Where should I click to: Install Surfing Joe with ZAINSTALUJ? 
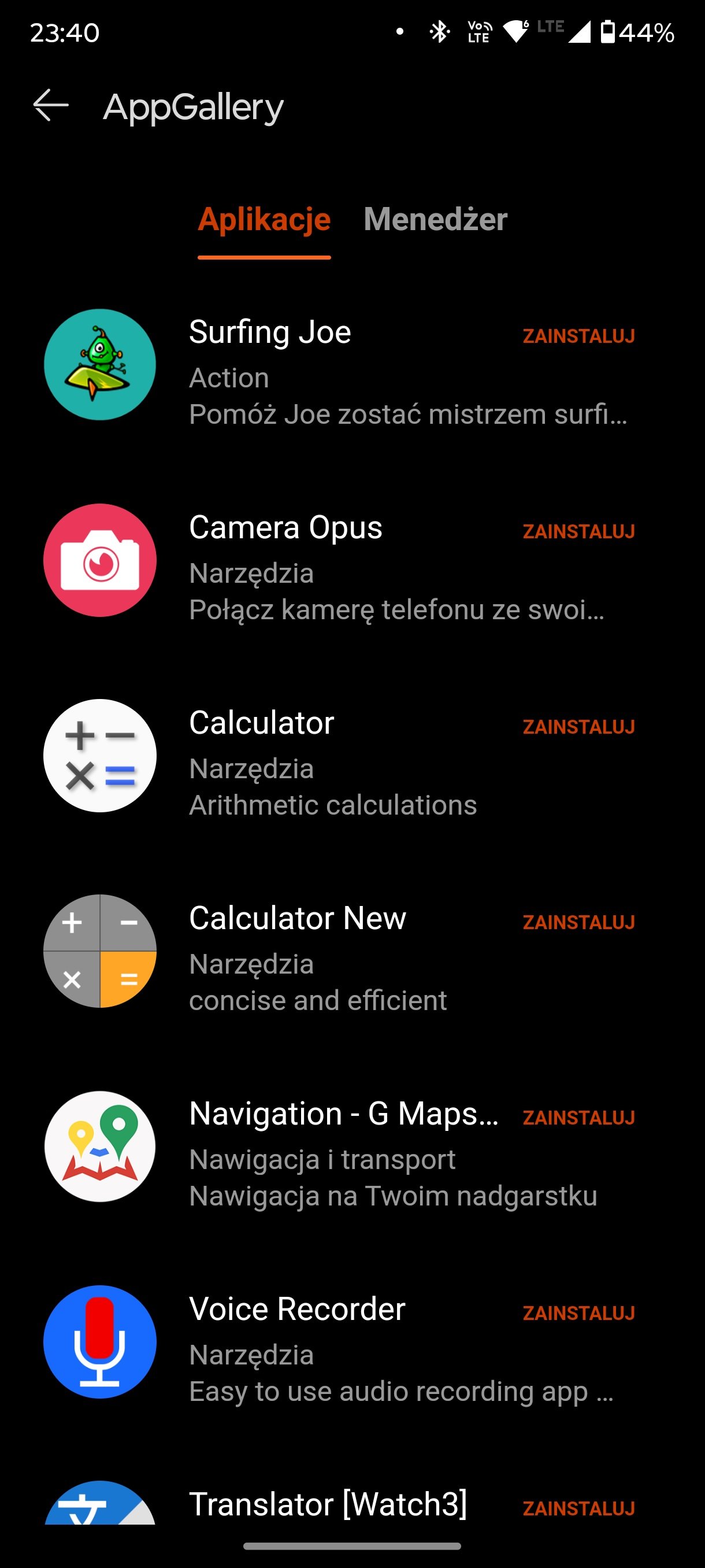click(578, 336)
